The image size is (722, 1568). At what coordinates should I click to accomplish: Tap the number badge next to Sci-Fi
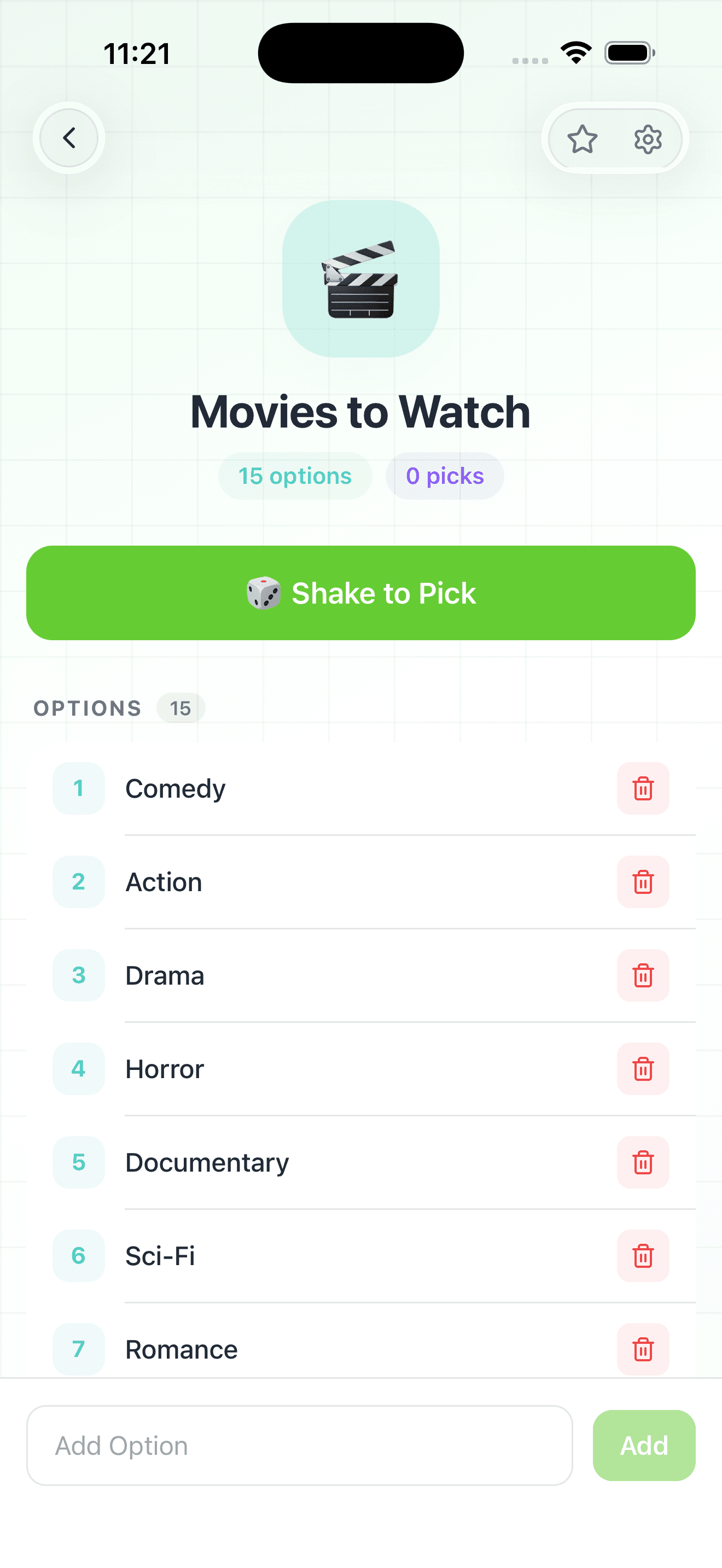pyautogui.click(x=79, y=1256)
